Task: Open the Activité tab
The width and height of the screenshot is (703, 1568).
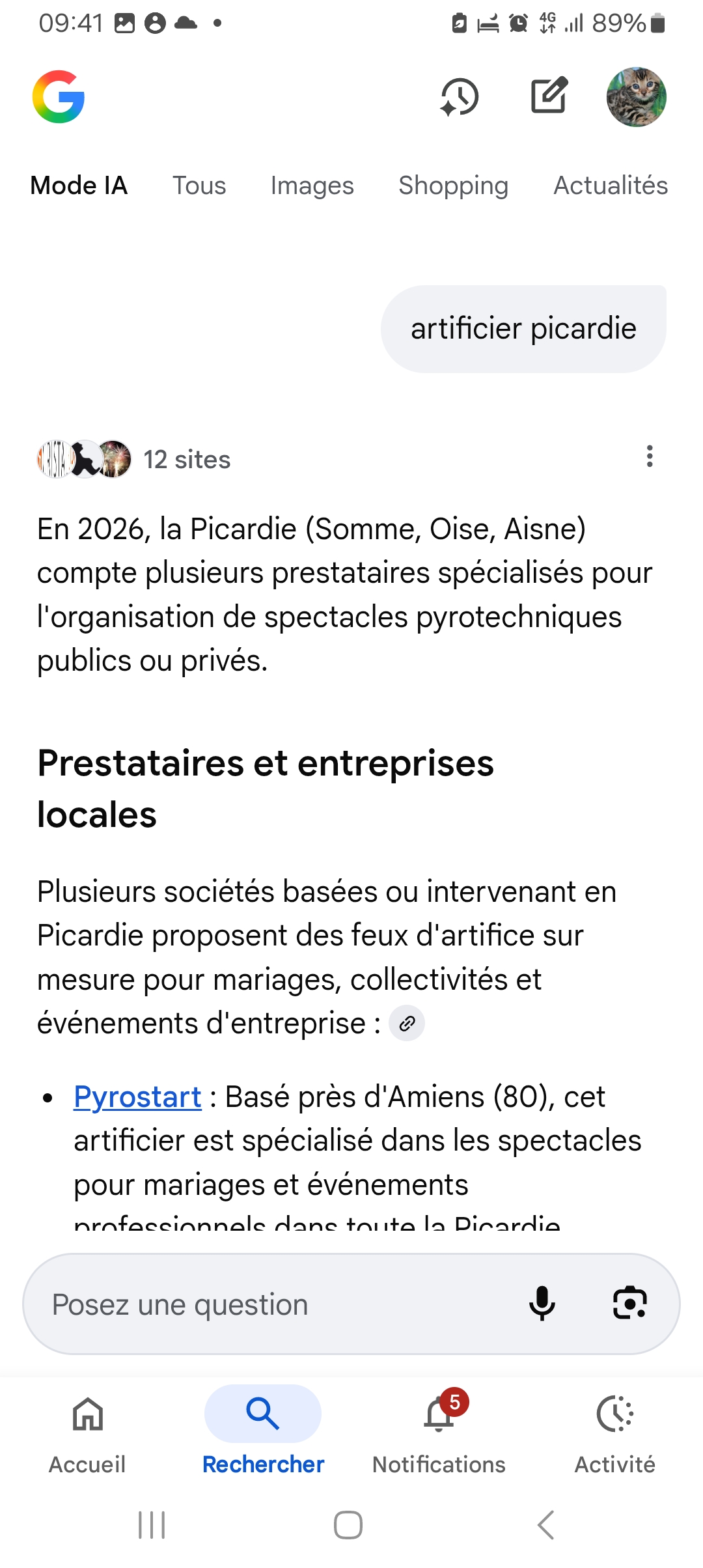Action: (x=614, y=1430)
